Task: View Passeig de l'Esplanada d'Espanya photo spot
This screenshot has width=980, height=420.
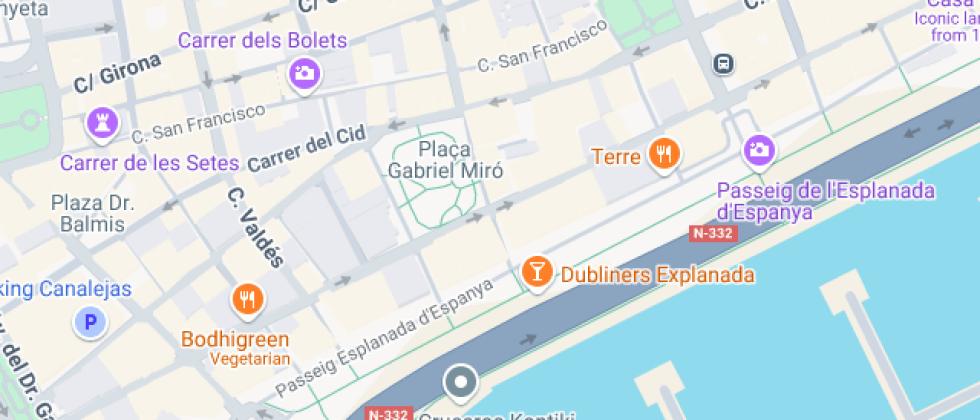Action: pyautogui.click(x=759, y=151)
